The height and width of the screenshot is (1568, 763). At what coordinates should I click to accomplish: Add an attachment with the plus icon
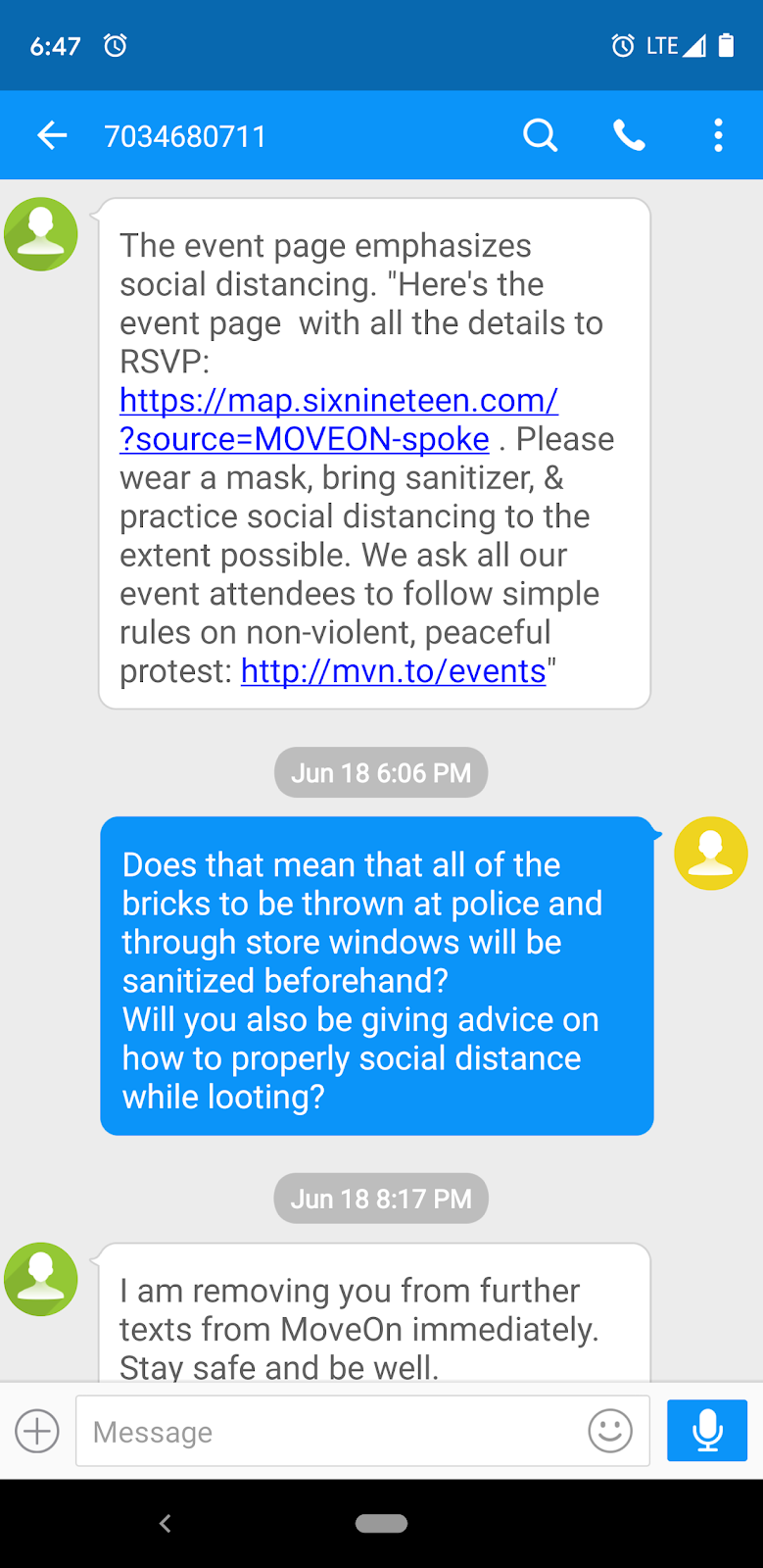coord(37,1432)
